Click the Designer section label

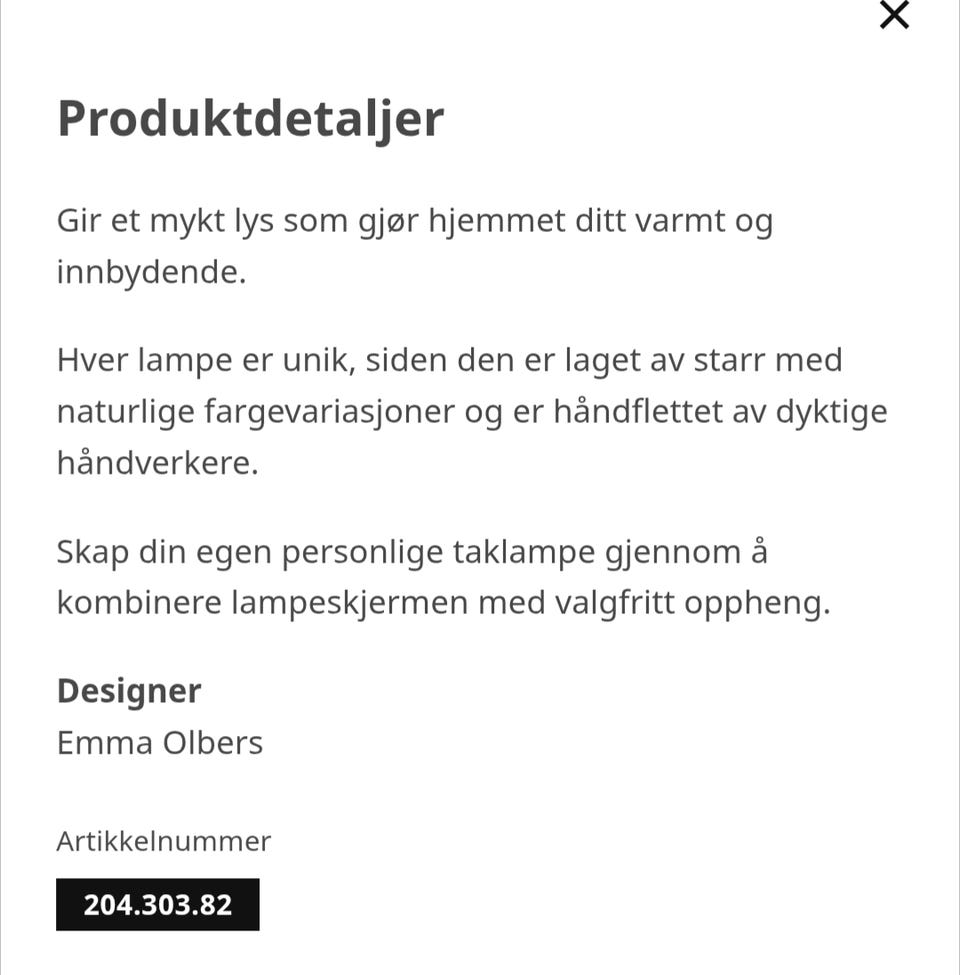point(128,690)
